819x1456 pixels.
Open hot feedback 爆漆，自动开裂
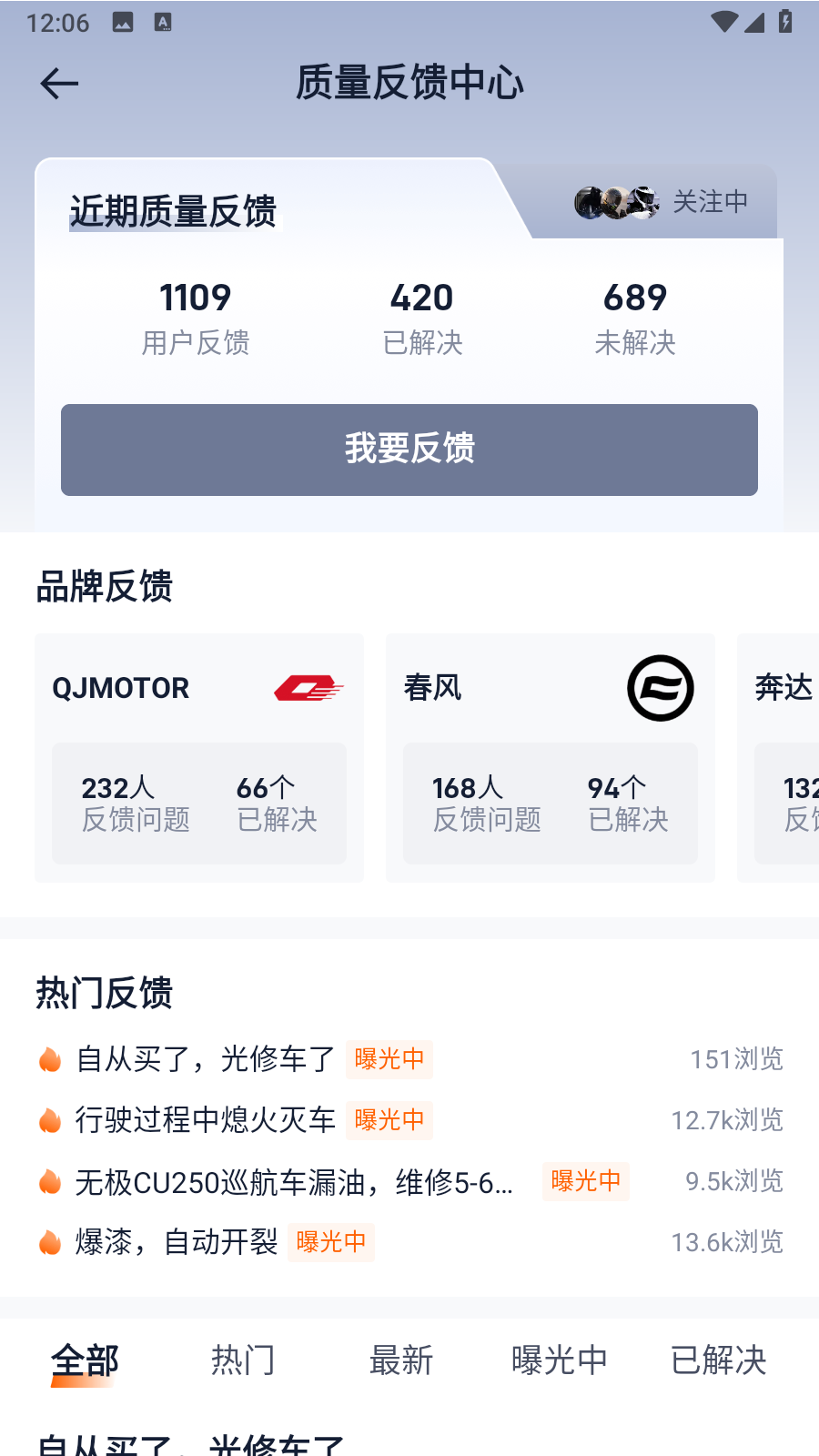pos(177,1242)
